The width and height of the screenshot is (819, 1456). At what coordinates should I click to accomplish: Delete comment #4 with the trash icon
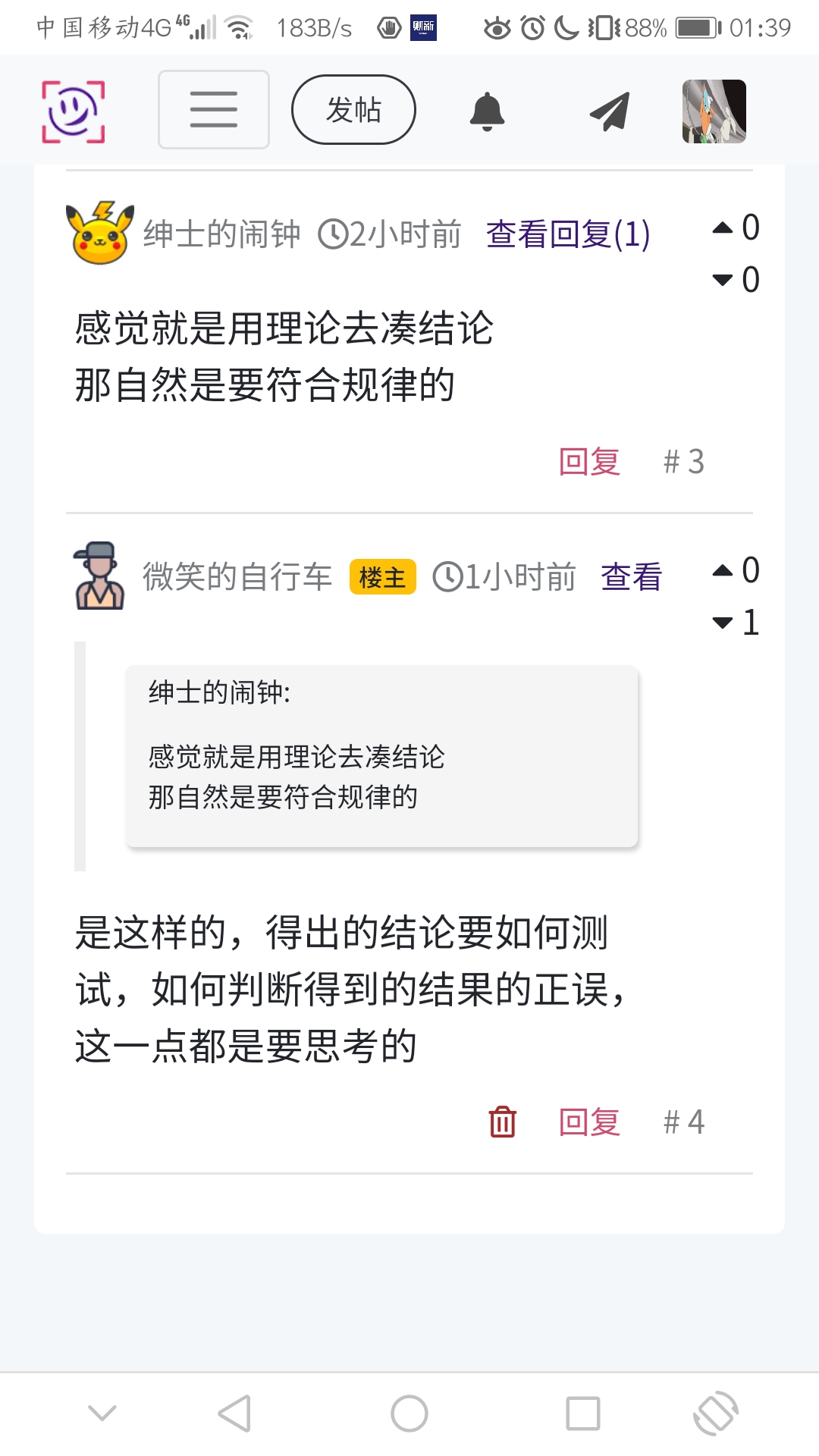coord(502,1122)
